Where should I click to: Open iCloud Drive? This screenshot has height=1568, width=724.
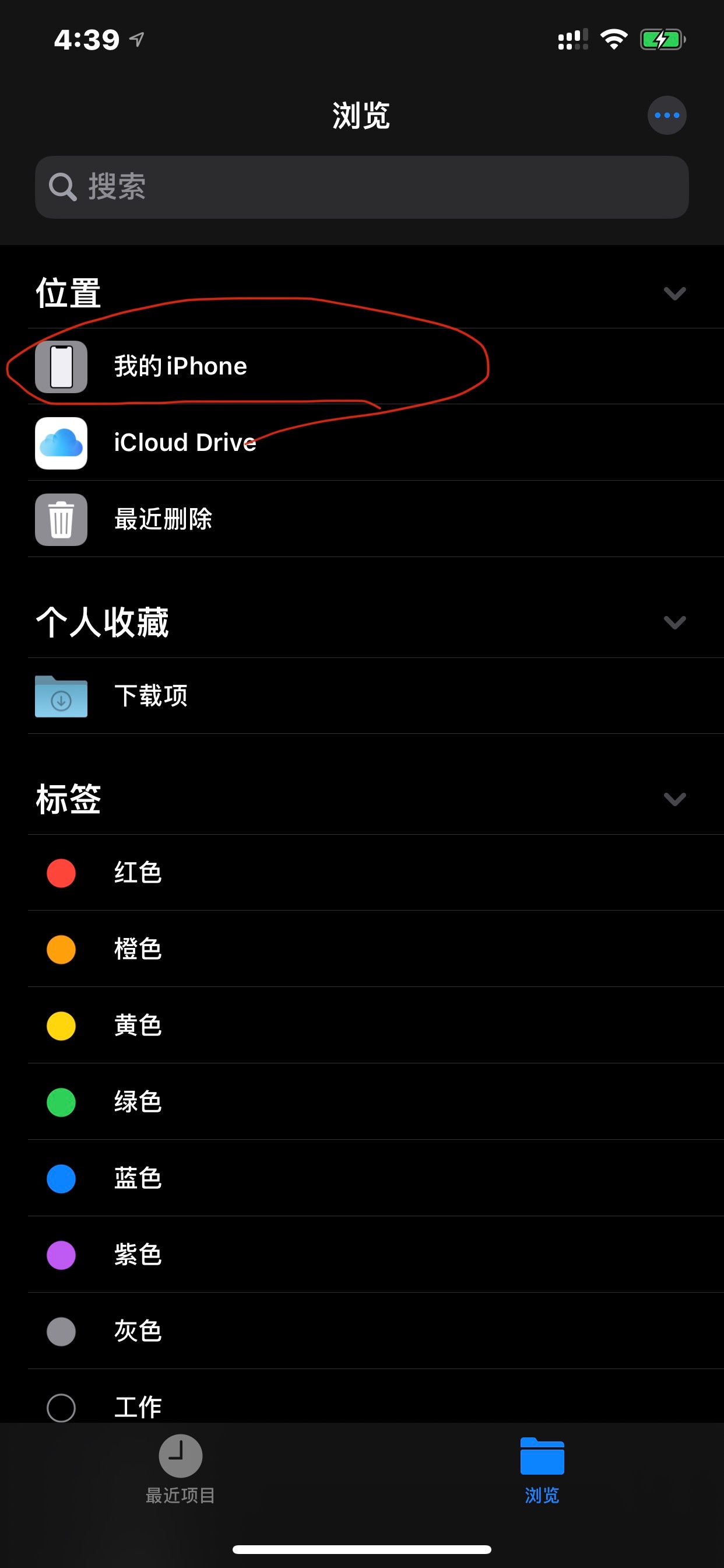click(185, 443)
